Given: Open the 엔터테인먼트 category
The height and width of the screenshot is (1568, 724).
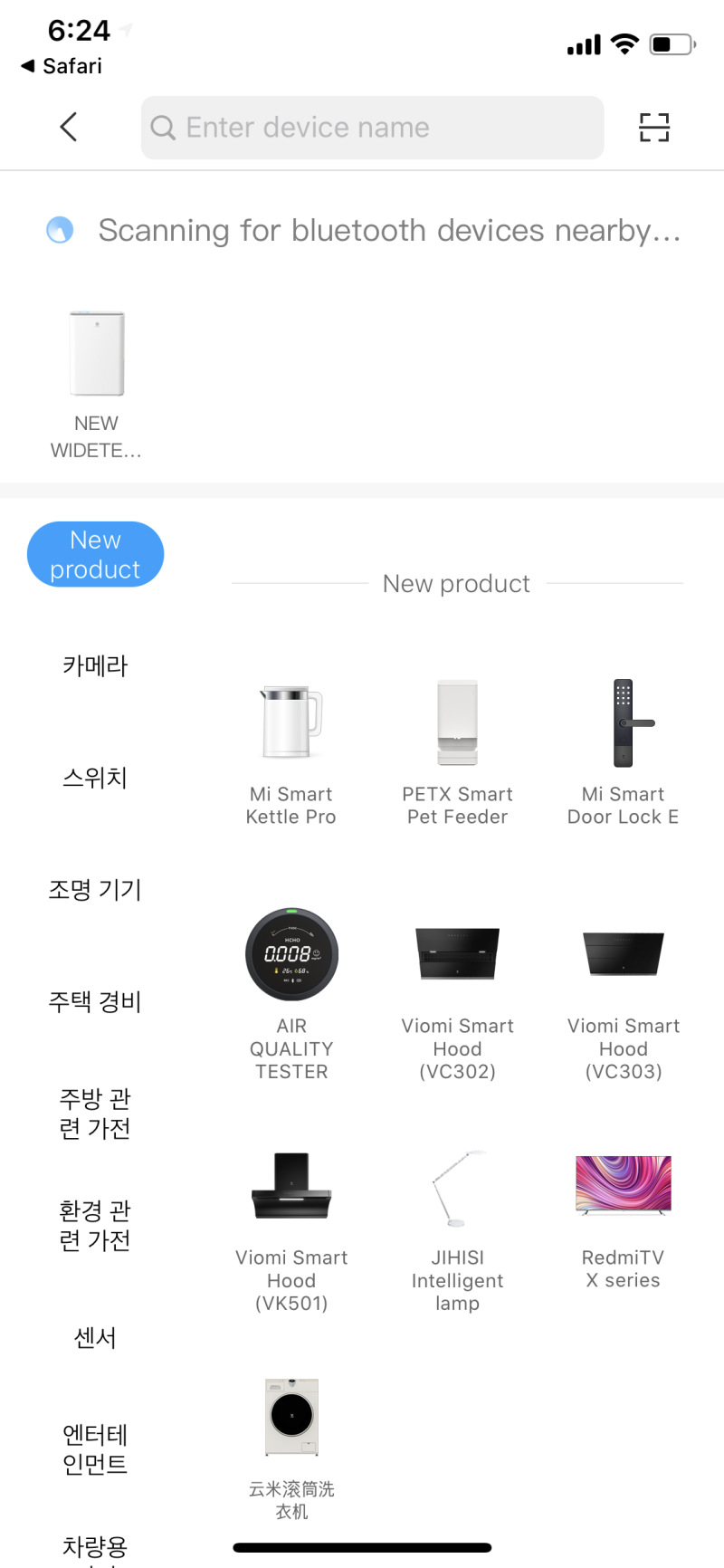Looking at the screenshot, I should point(95,1449).
